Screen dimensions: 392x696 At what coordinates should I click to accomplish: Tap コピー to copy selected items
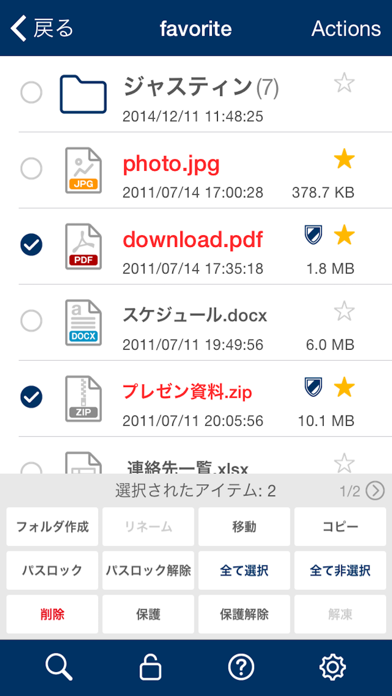[x=340, y=527]
